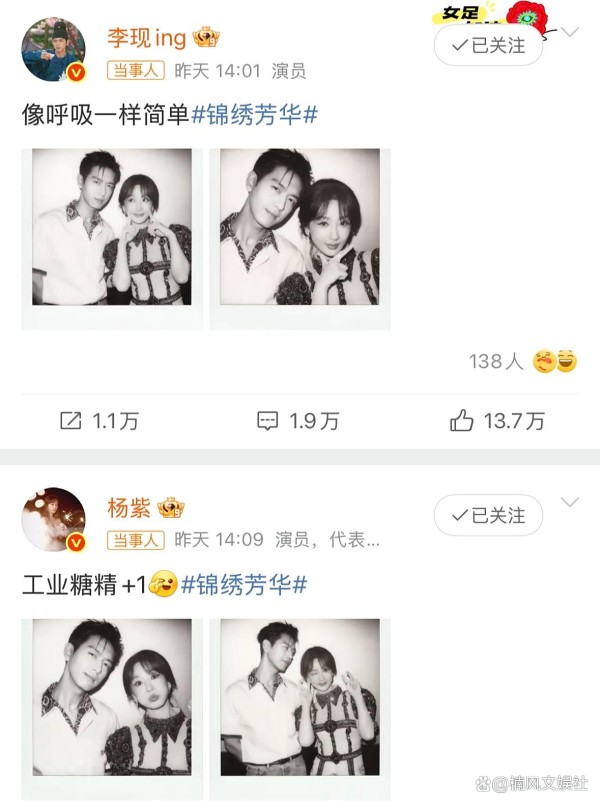Screen dimensions: 600x805
Task: View second photo in 李现ing's post
Action: tap(300, 238)
